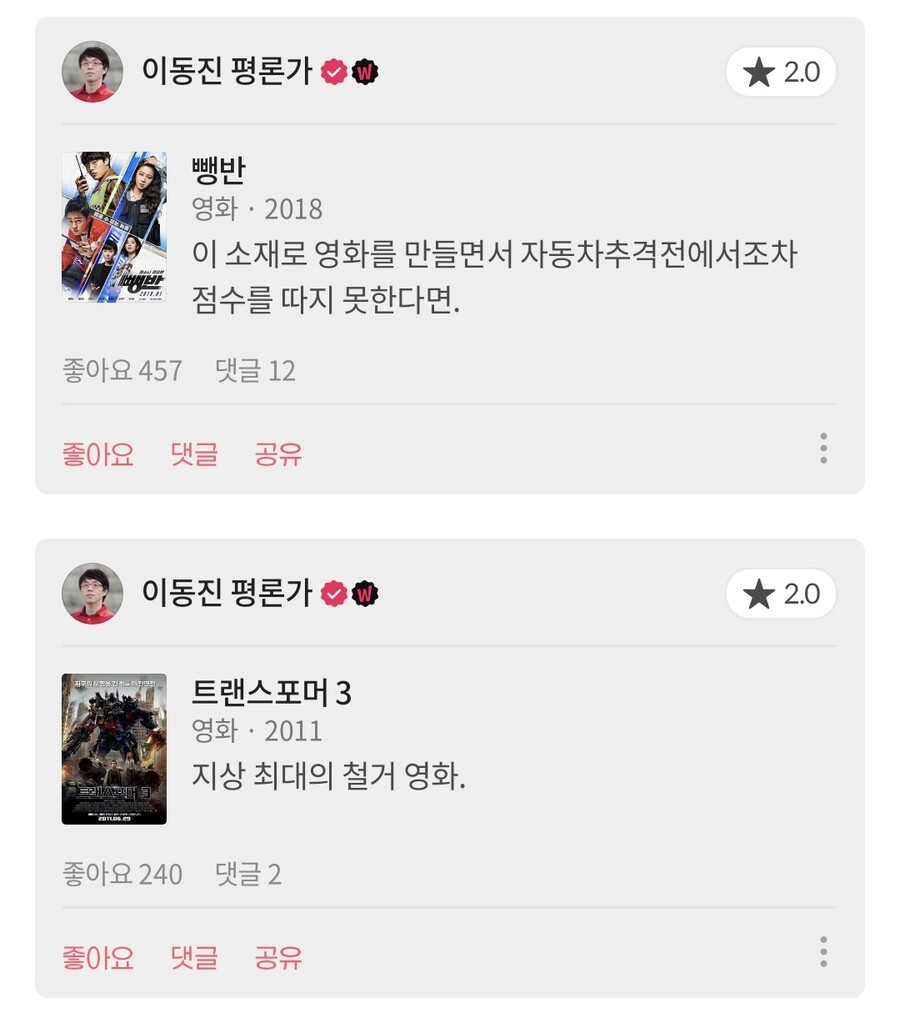Image resolution: width=900 pixels, height=1013 pixels.
Task: Open the 트랜스포머 3 poster thumbnail
Action: coord(115,748)
